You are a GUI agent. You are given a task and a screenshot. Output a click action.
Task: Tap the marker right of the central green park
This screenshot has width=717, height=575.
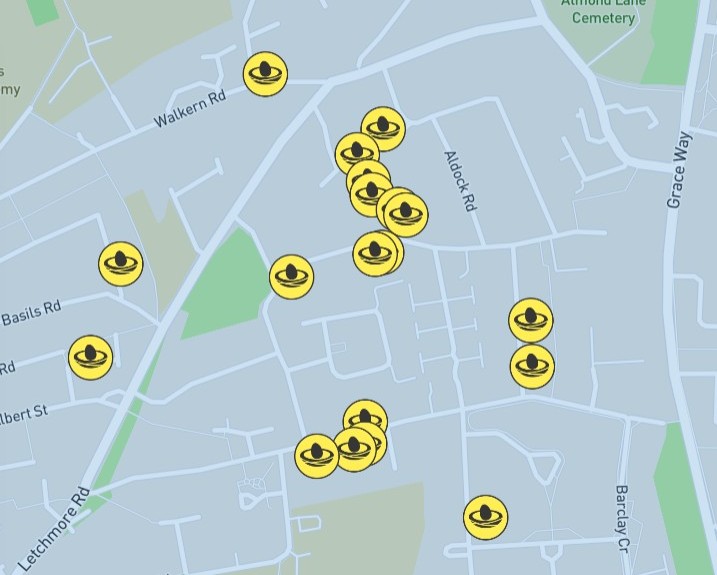tap(292, 276)
